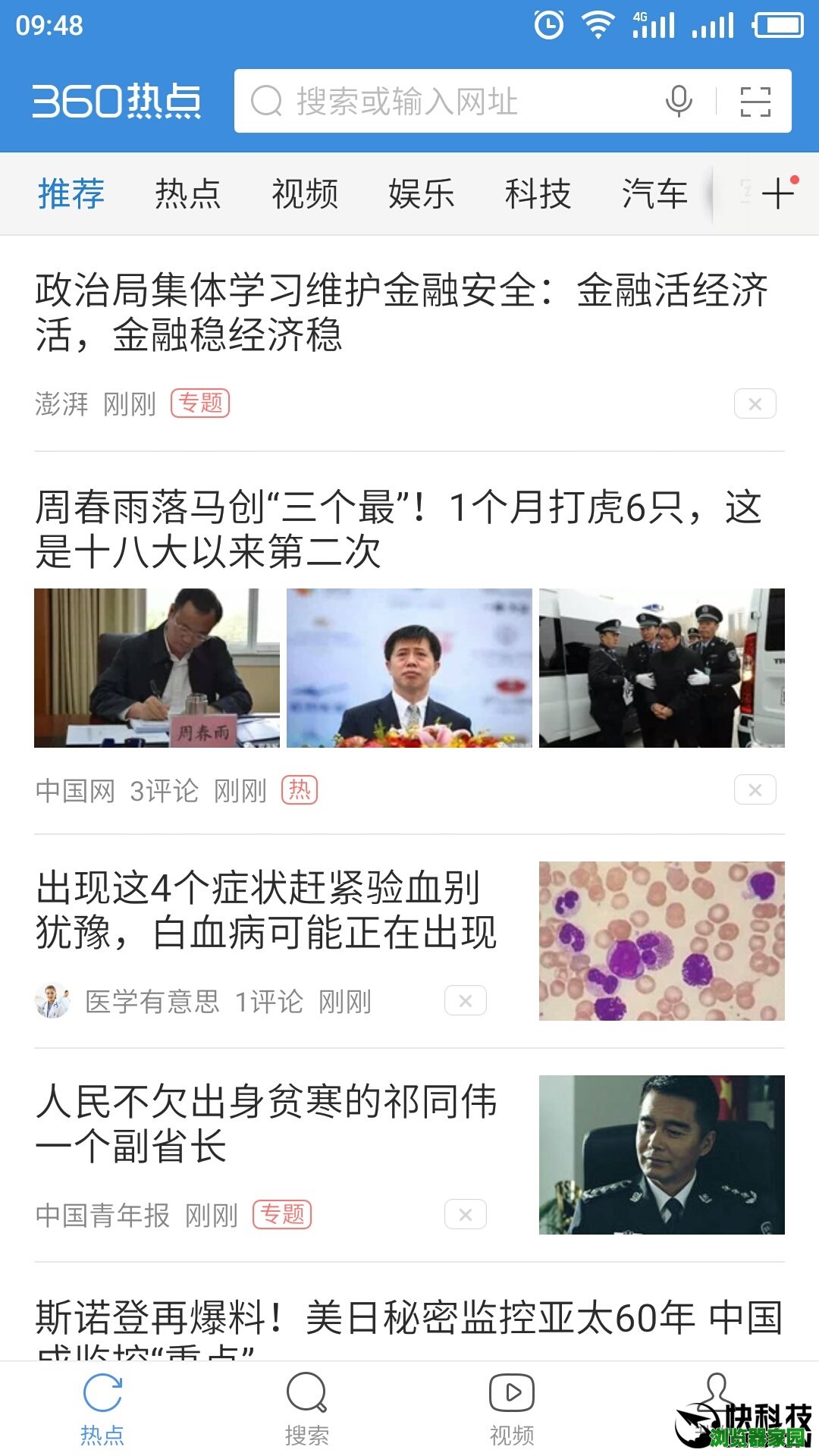Screen dimensions: 819x1456
Task: Tap the search or enter URL field
Action: [455, 101]
